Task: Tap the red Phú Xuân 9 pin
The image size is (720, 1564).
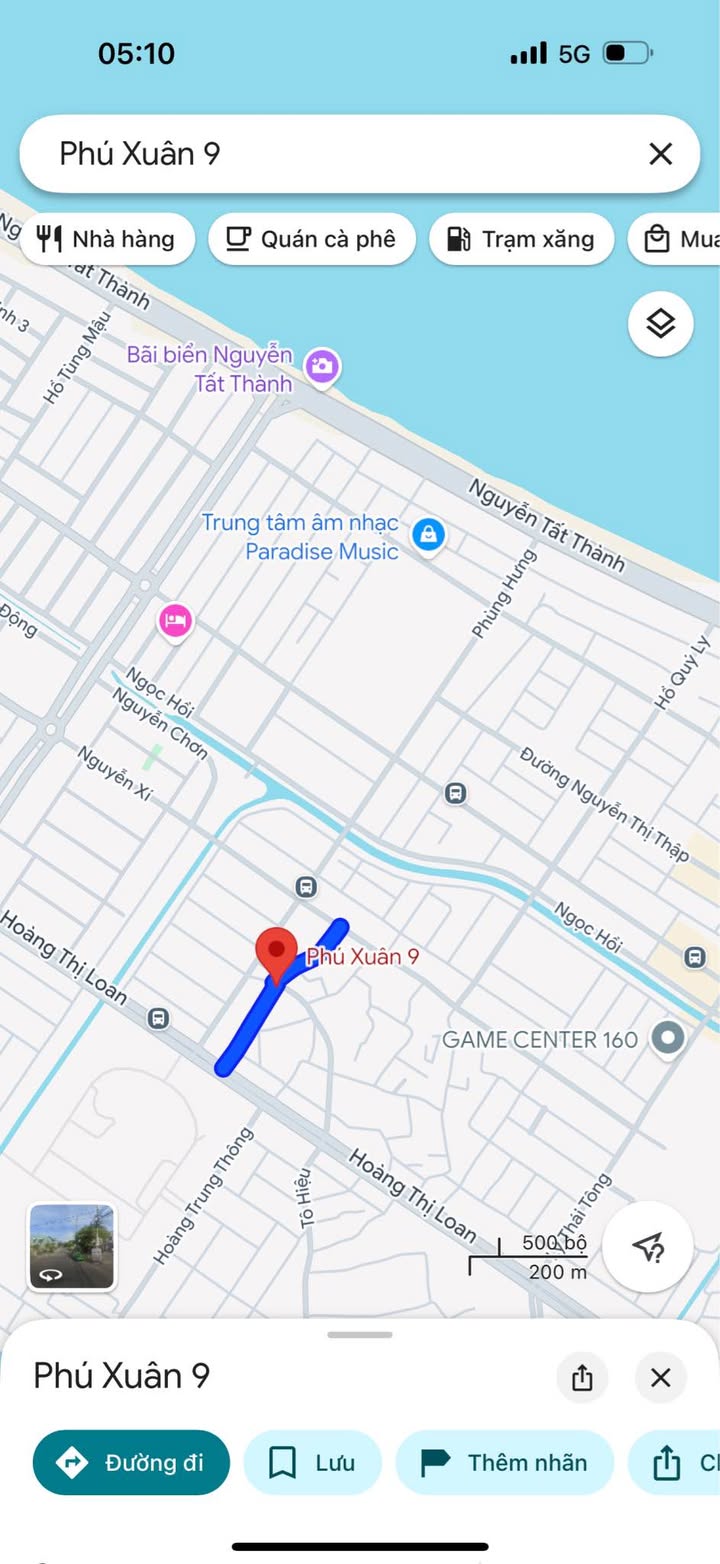Action: click(276, 953)
